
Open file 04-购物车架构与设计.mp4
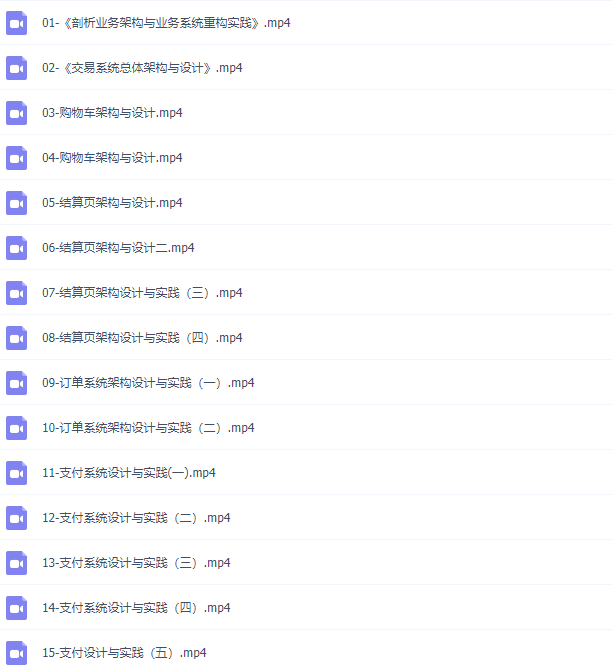(112, 158)
